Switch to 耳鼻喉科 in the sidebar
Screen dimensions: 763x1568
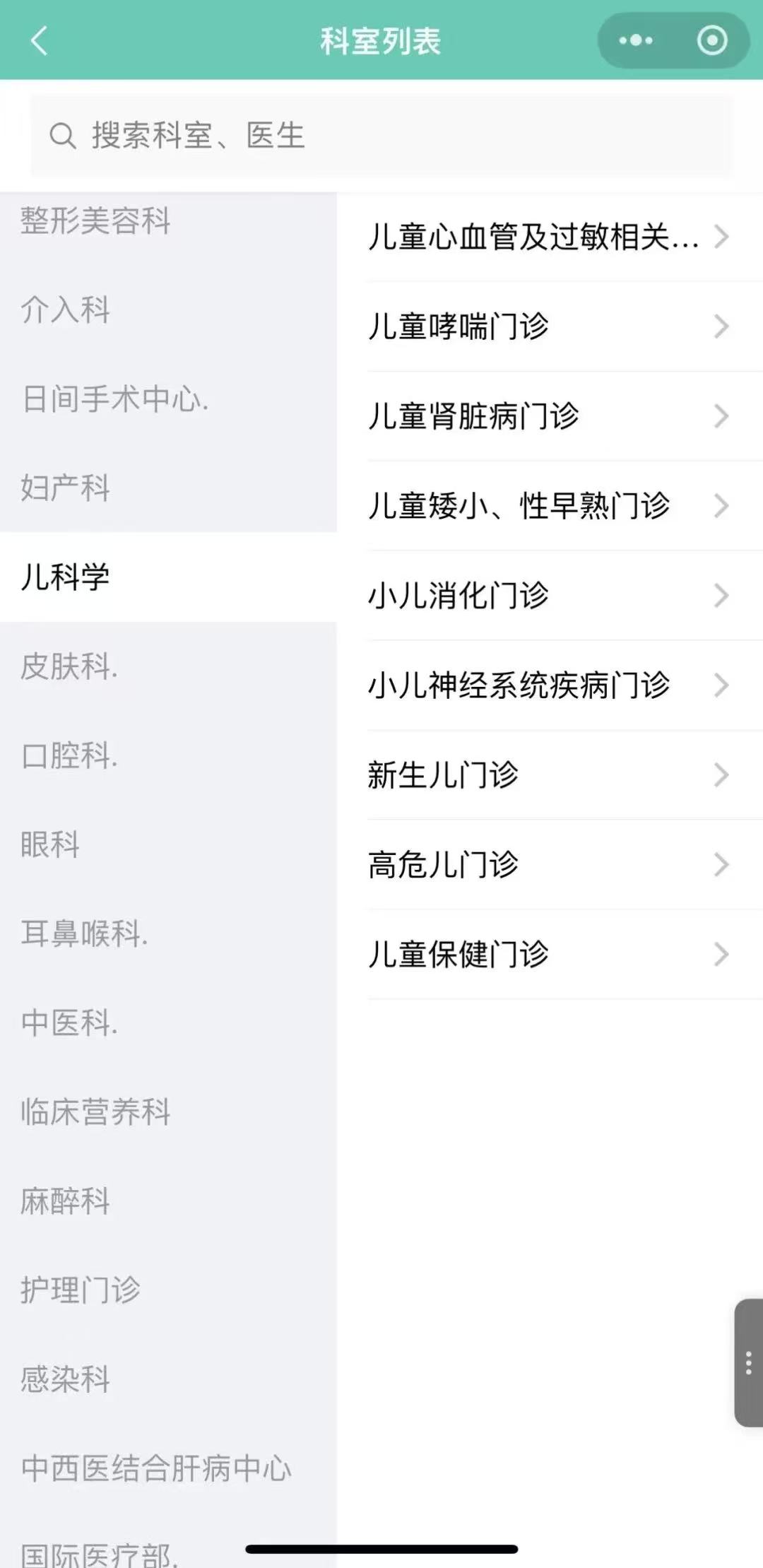coord(83,933)
